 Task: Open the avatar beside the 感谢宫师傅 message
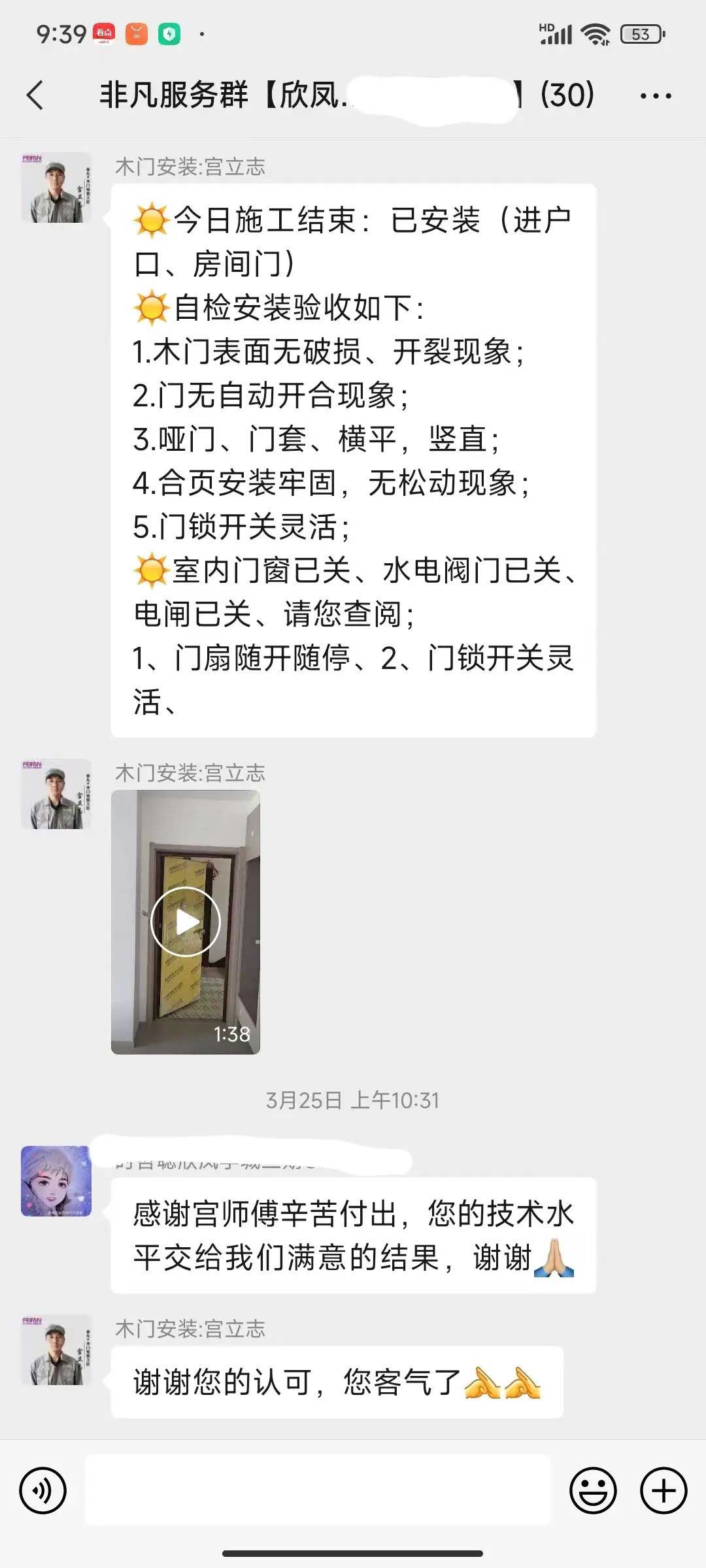[x=56, y=1181]
